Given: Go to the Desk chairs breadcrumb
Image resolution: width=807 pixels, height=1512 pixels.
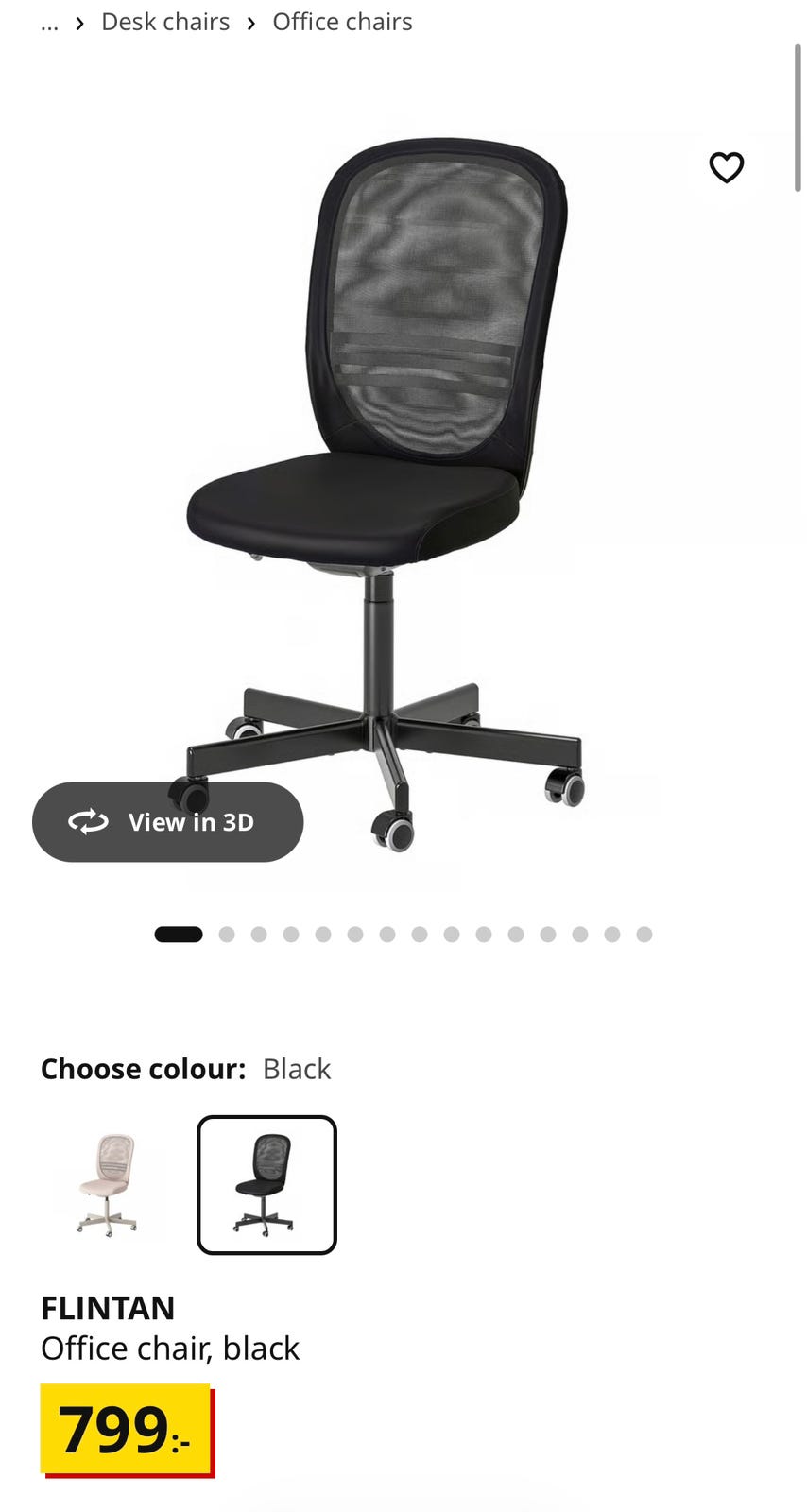Looking at the screenshot, I should [165, 22].
